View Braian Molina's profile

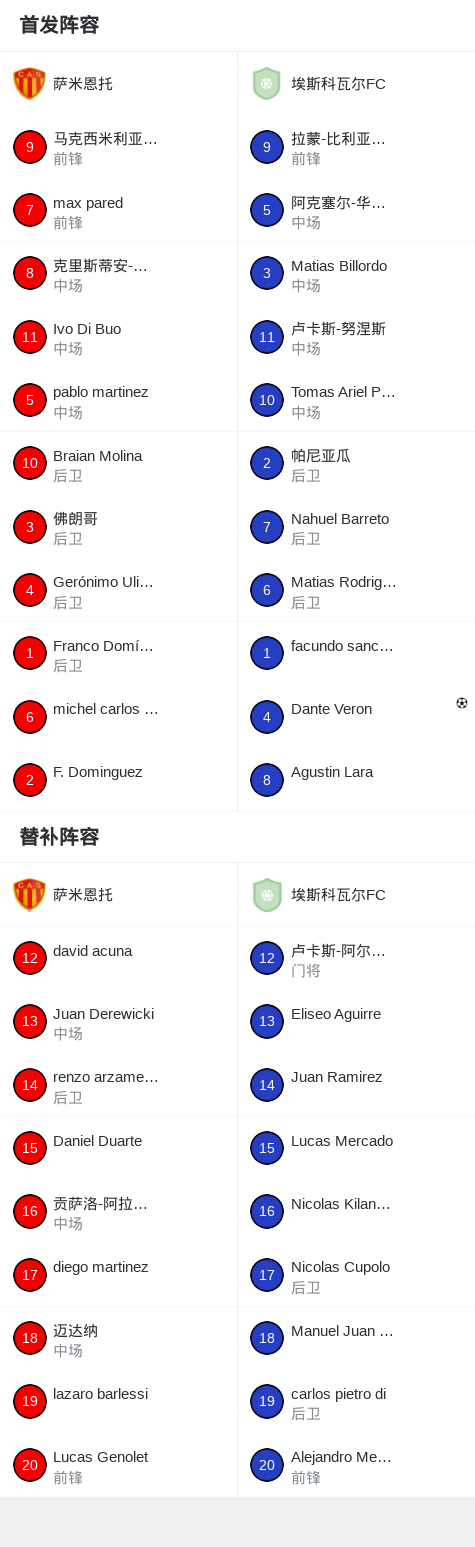118,464
